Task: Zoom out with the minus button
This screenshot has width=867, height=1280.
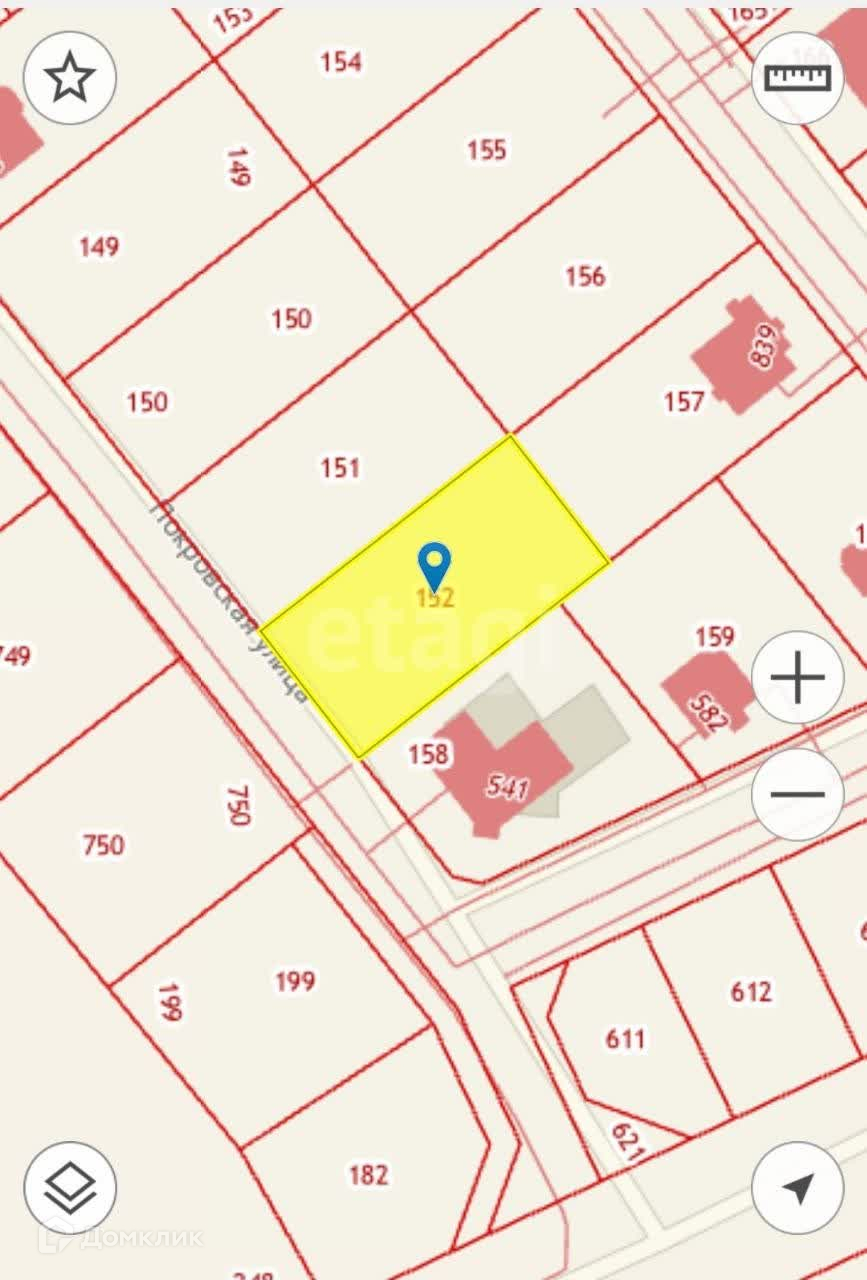Action: click(797, 794)
